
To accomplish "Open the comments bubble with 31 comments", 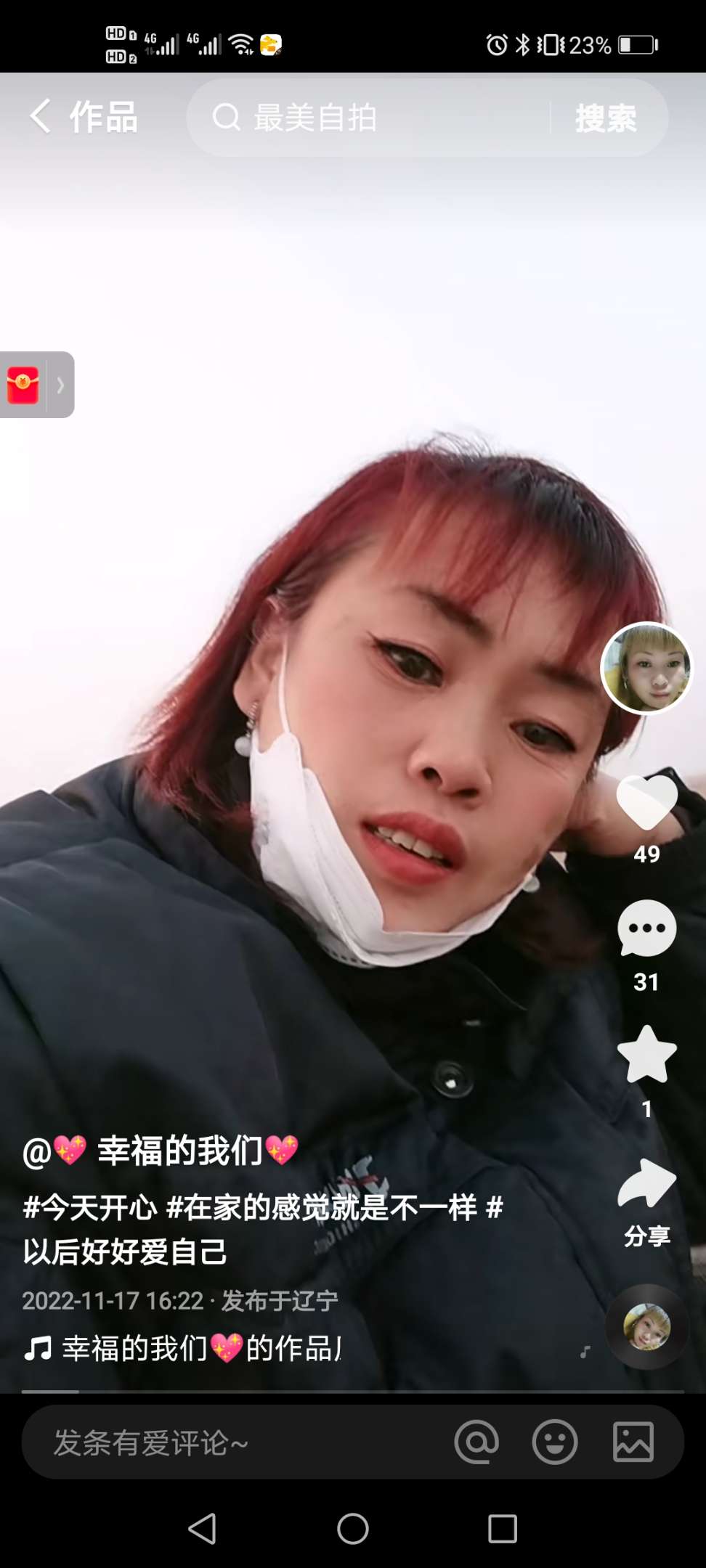I will click(x=646, y=928).
